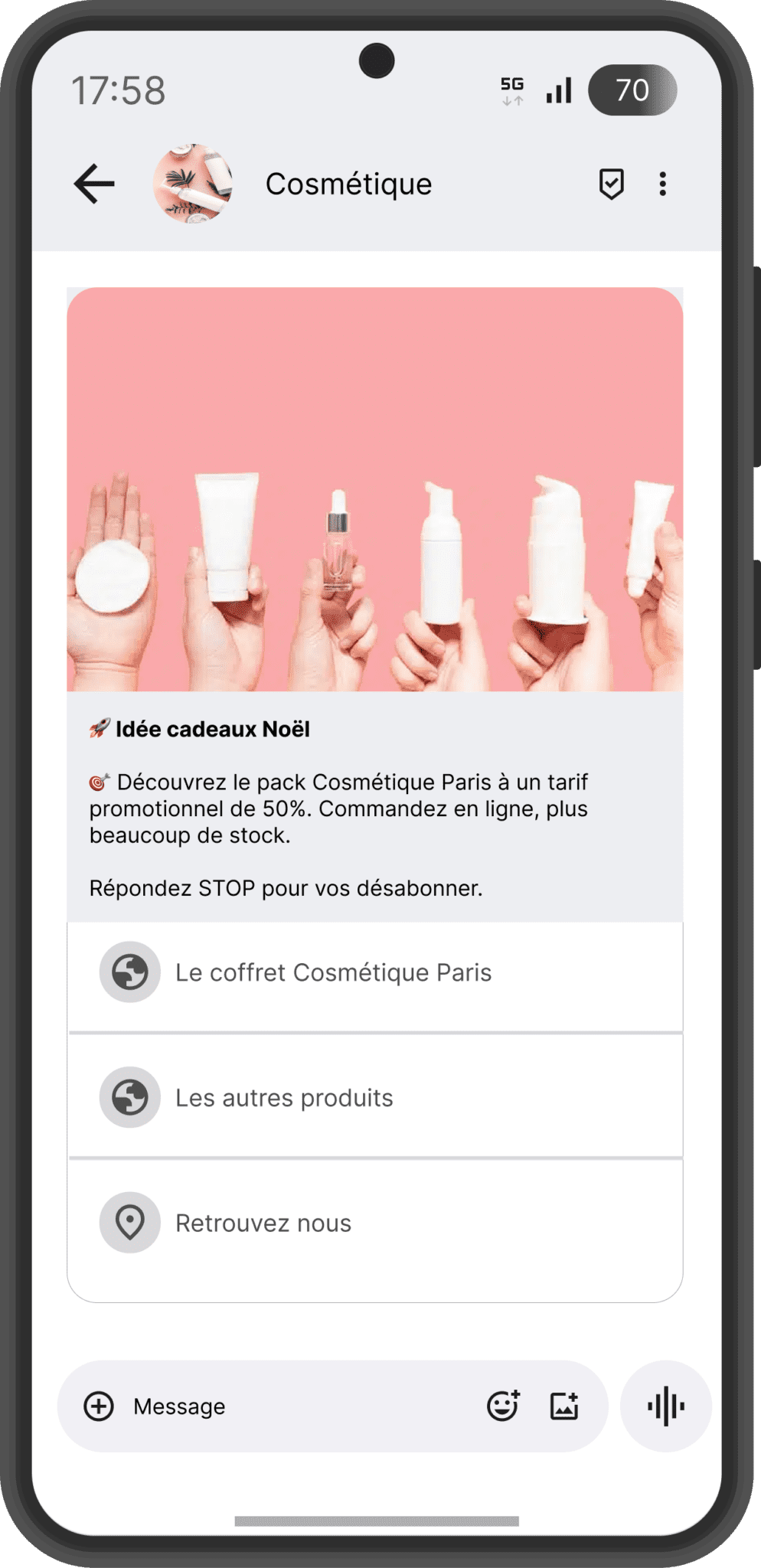Image resolution: width=761 pixels, height=1568 pixels.
Task: Tap the globe icon beside Le coffret Cosmétique Paris
Action: (129, 972)
